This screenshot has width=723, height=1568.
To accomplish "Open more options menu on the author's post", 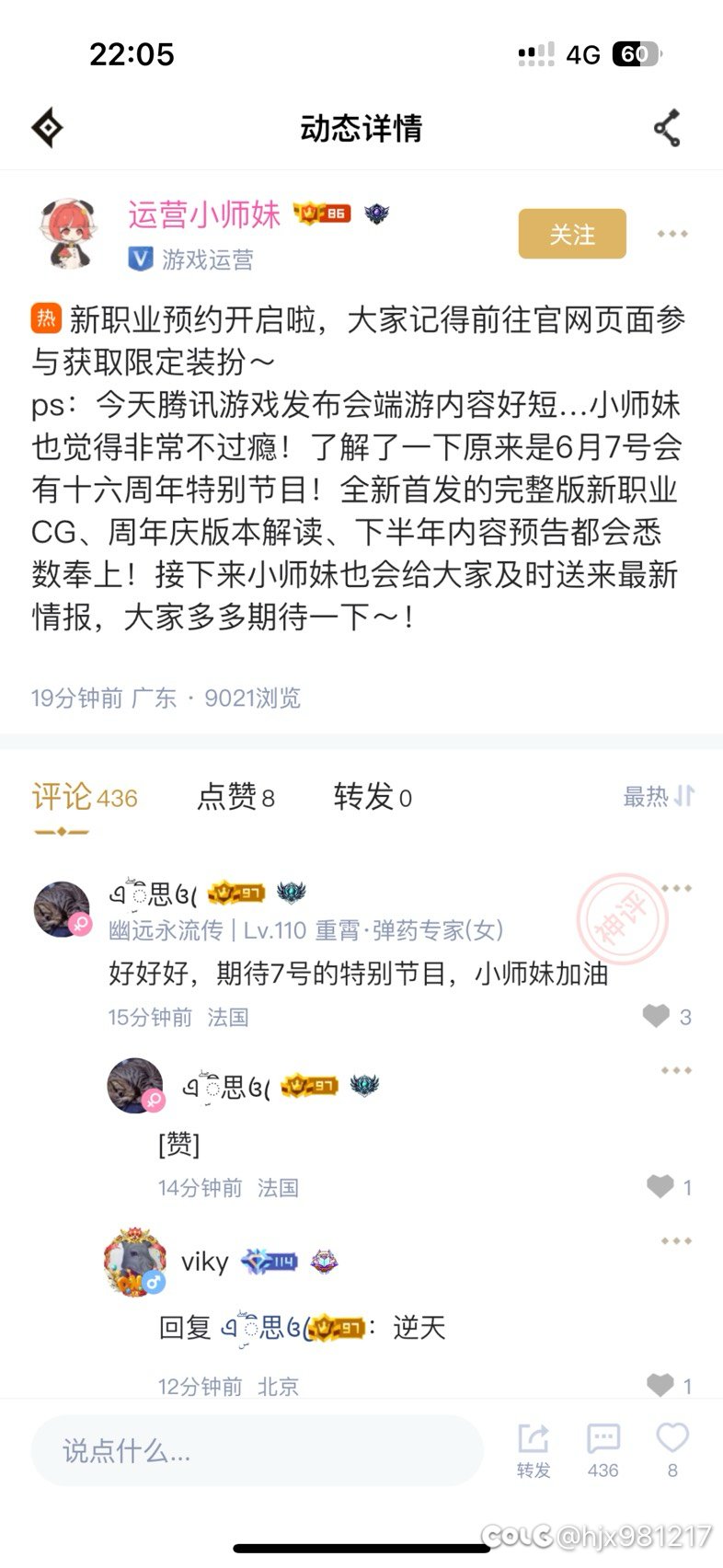I will [674, 233].
